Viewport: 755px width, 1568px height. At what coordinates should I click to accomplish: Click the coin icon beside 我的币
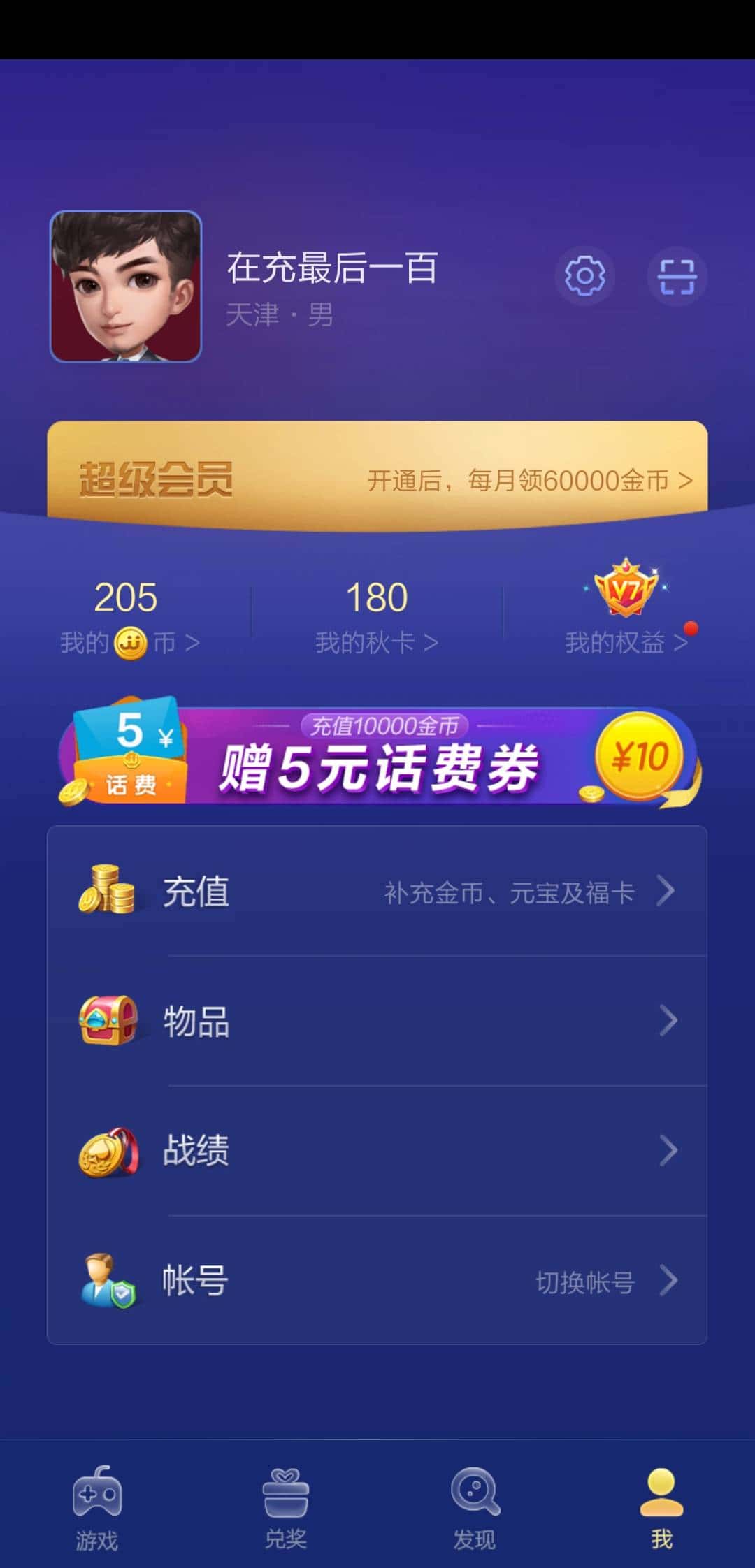(132, 644)
